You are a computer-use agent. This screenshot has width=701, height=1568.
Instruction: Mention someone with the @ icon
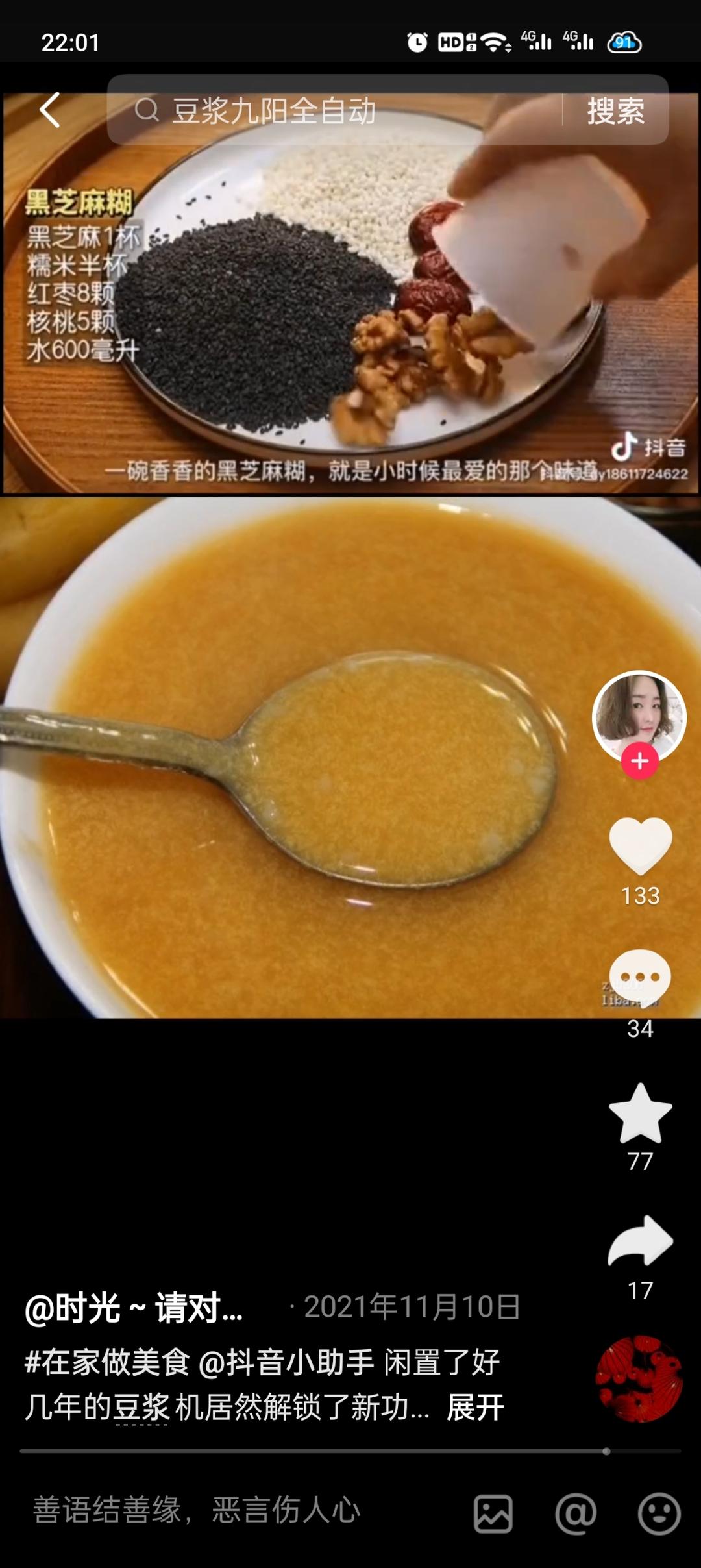tap(576, 1513)
